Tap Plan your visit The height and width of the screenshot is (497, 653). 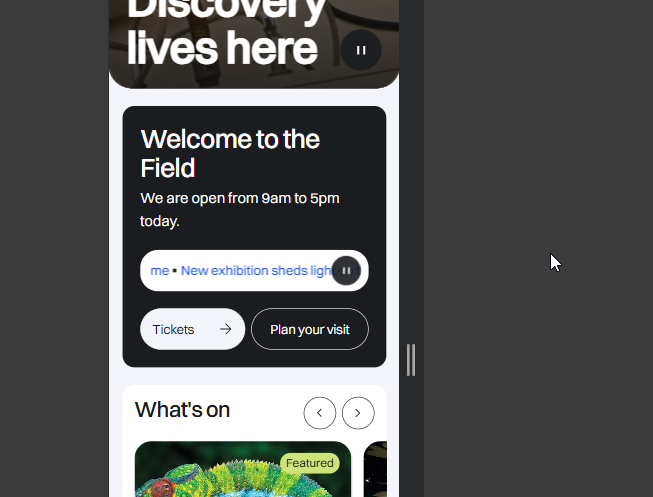pos(310,329)
